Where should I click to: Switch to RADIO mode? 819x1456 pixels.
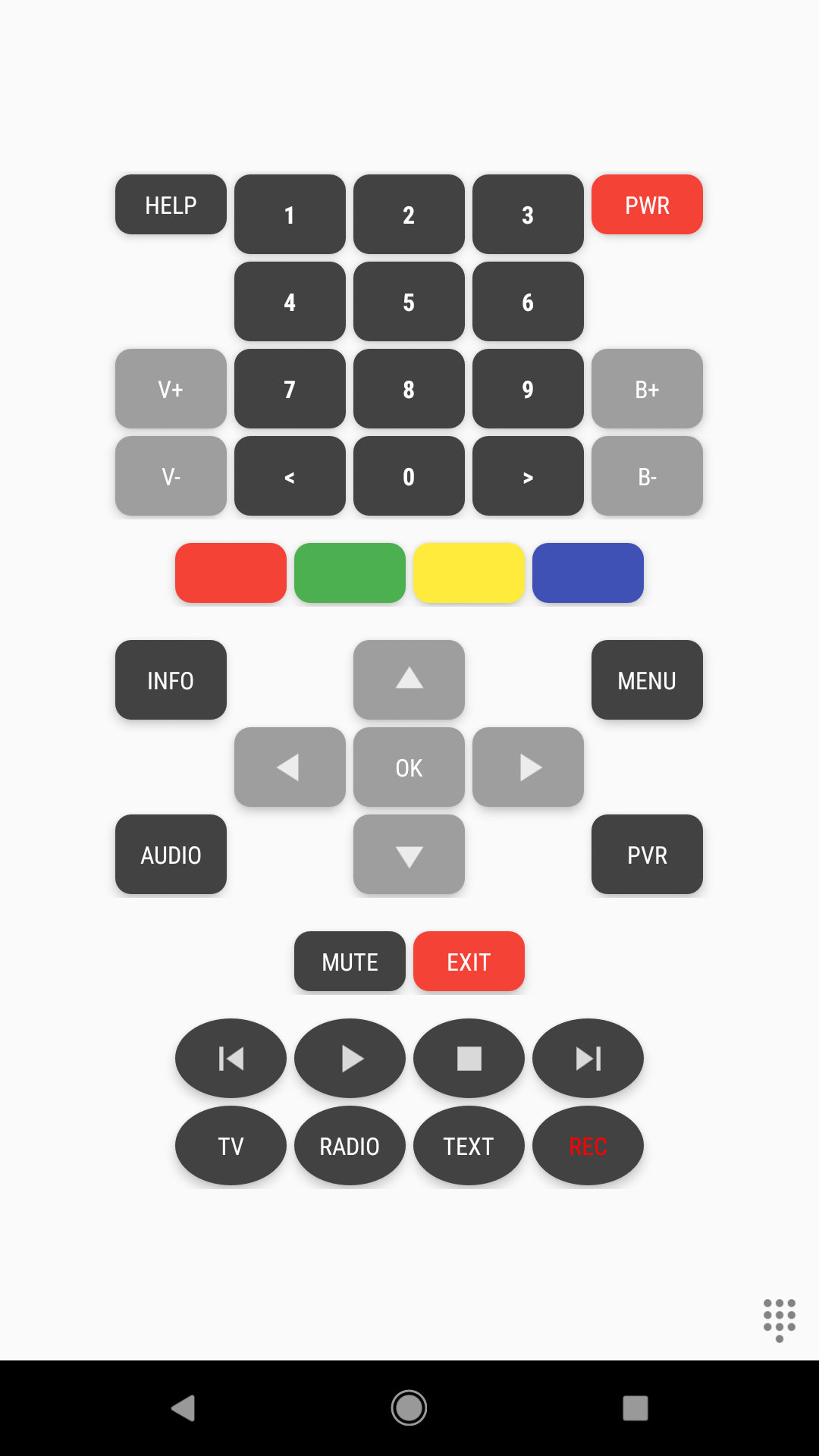pyautogui.click(x=350, y=1146)
